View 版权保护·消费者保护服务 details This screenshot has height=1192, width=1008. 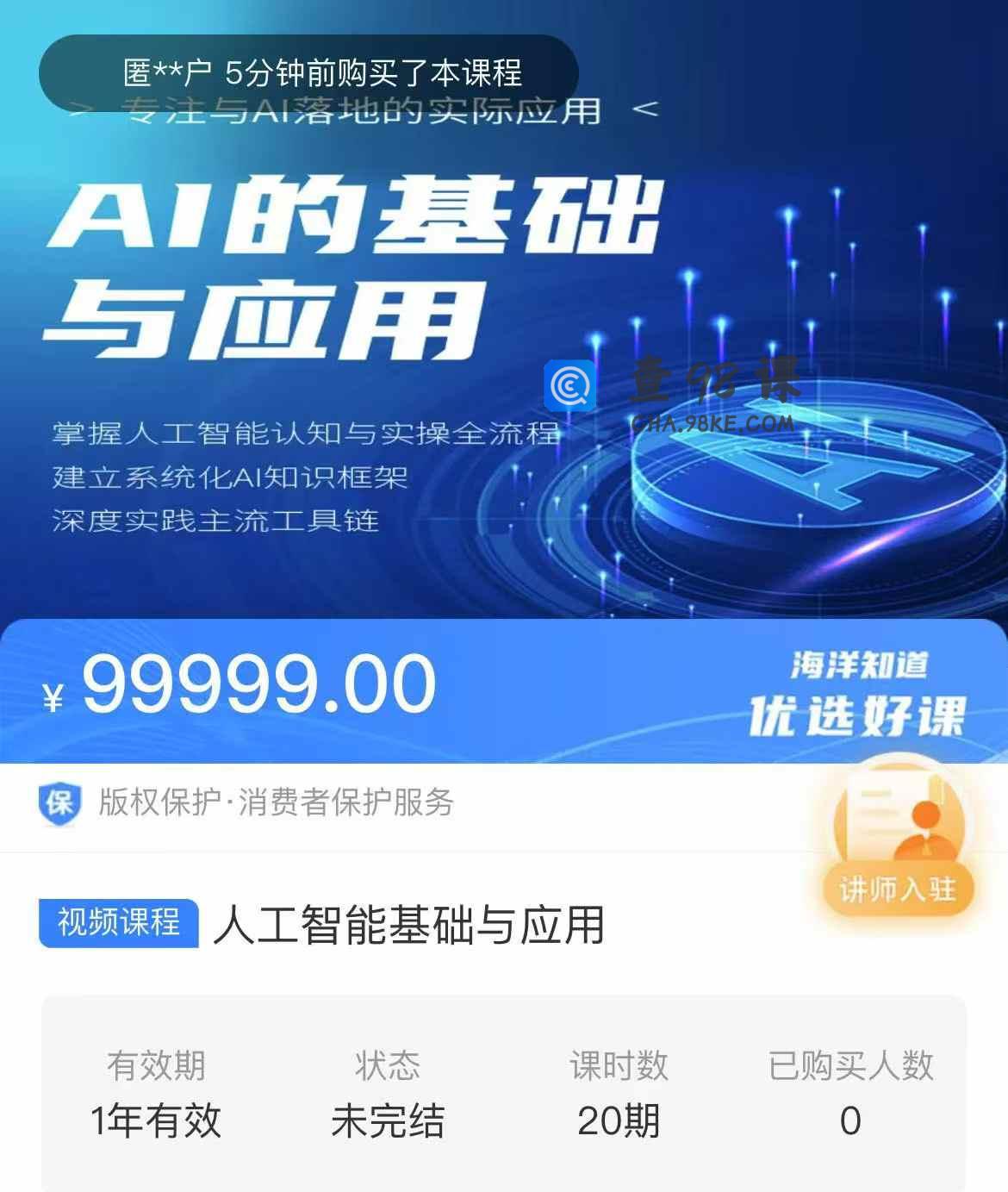coord(276,803)
